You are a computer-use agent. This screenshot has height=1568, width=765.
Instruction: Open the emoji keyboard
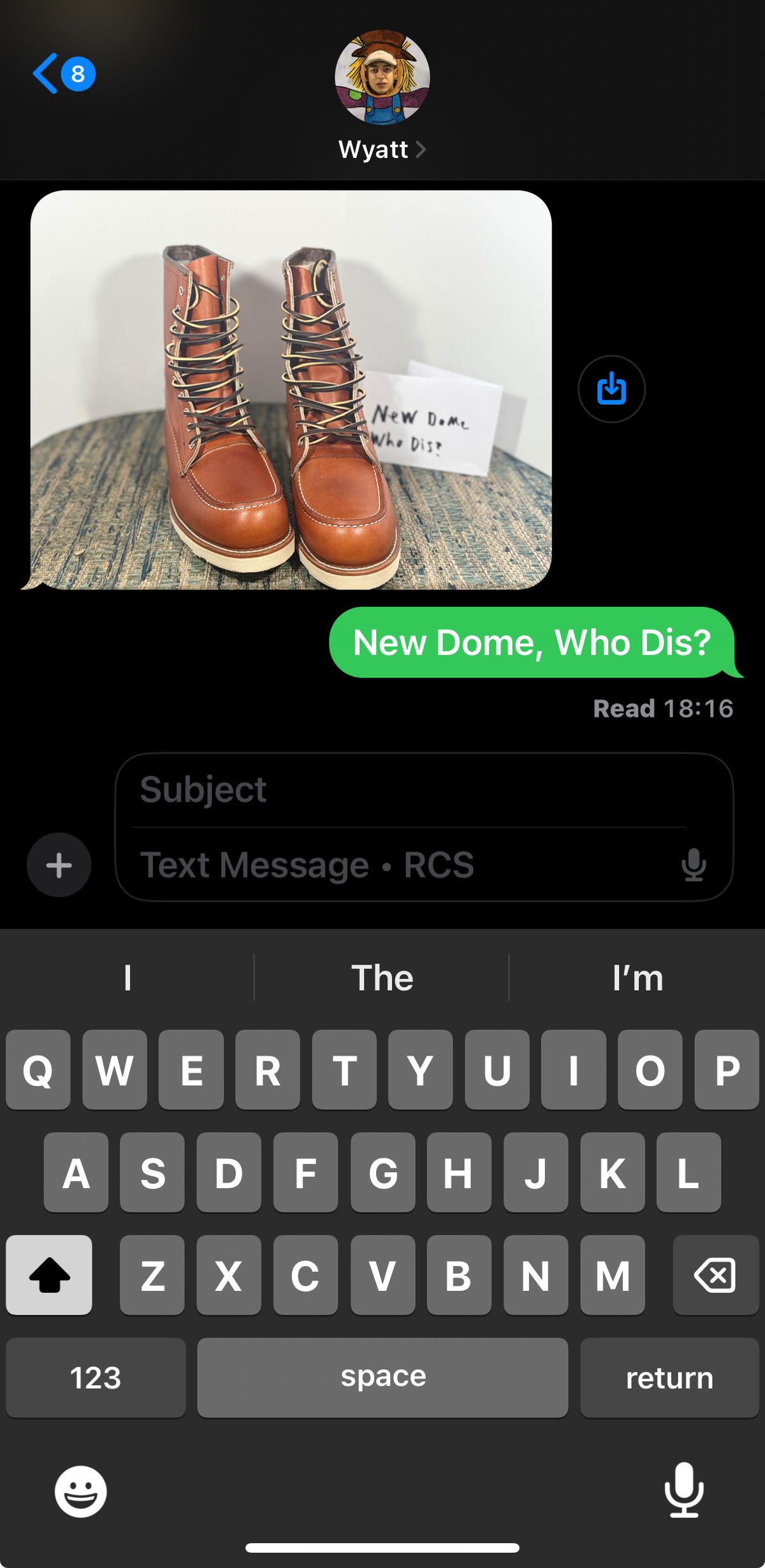[x=80, y=1491]
